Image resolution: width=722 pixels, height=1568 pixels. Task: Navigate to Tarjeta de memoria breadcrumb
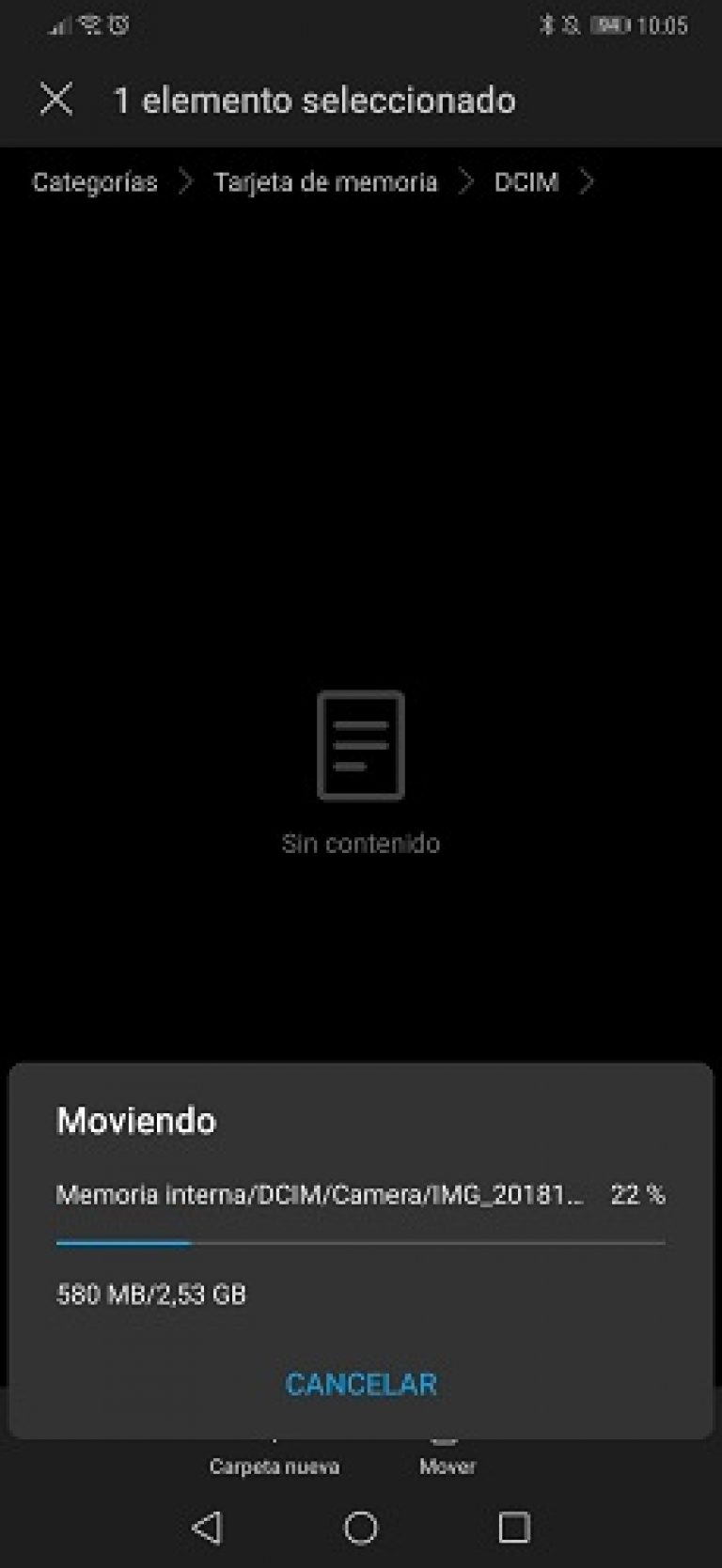point(325,181)
